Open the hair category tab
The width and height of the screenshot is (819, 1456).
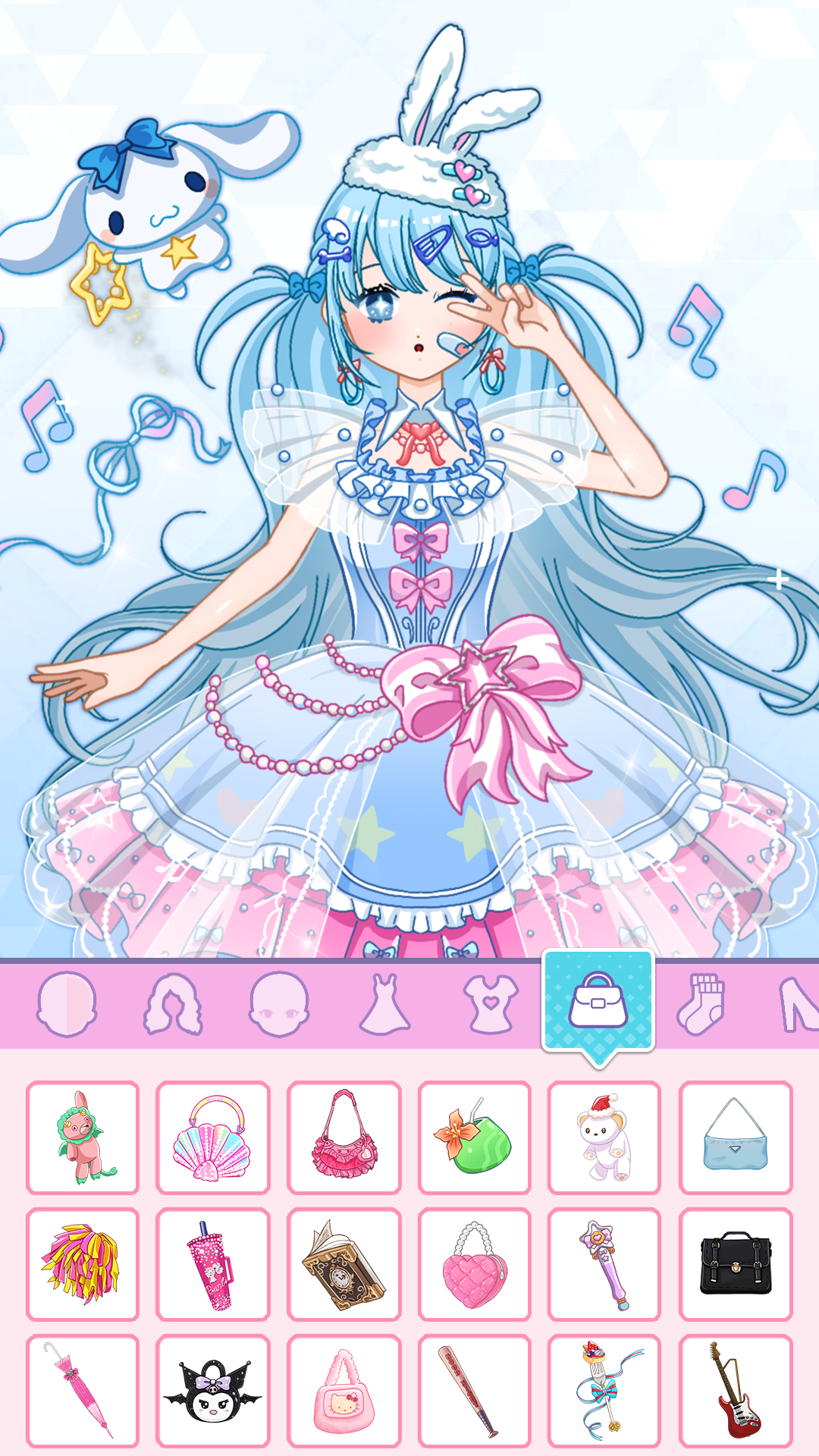tap(173, 1003)
